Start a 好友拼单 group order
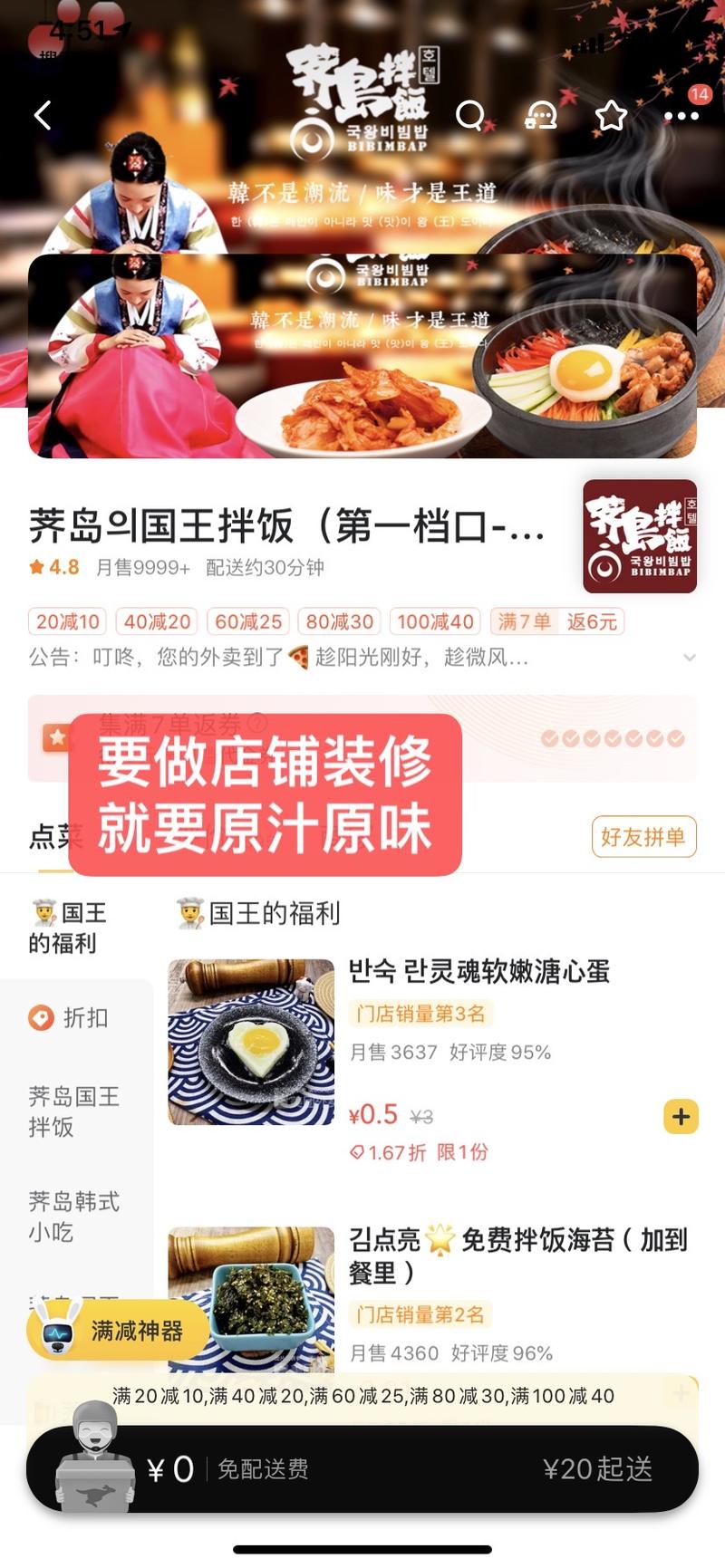The image size is (725, 1568). click(643, 838)
